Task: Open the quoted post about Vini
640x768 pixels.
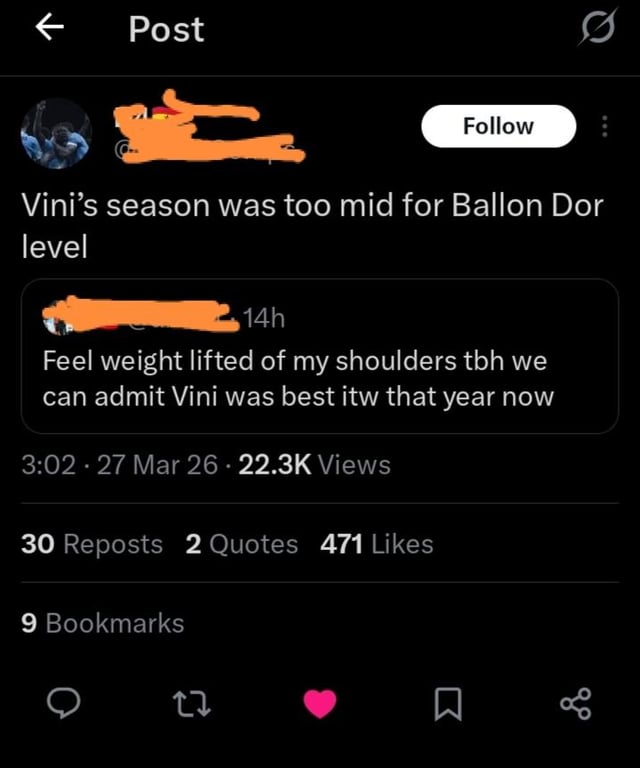Action: pyautogui.click(x=319, y=382)
